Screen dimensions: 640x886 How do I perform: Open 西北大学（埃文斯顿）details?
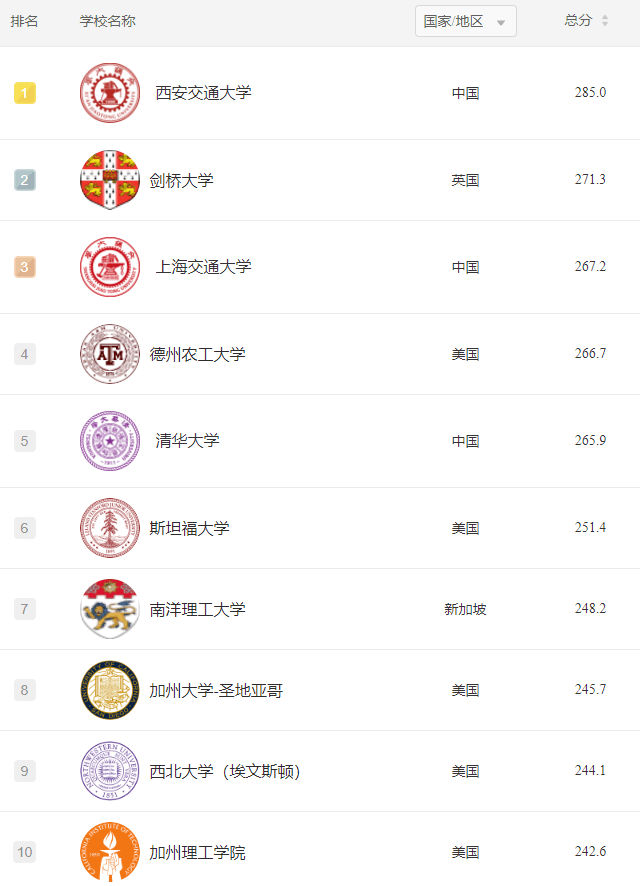coord(224,771)
